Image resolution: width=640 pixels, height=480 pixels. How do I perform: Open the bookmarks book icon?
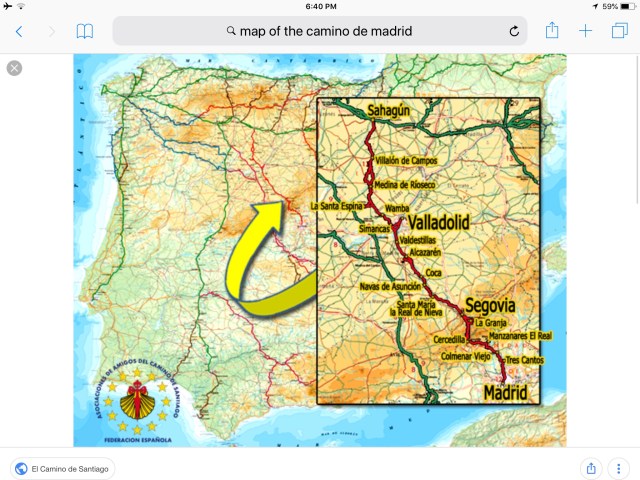point(85,31)
